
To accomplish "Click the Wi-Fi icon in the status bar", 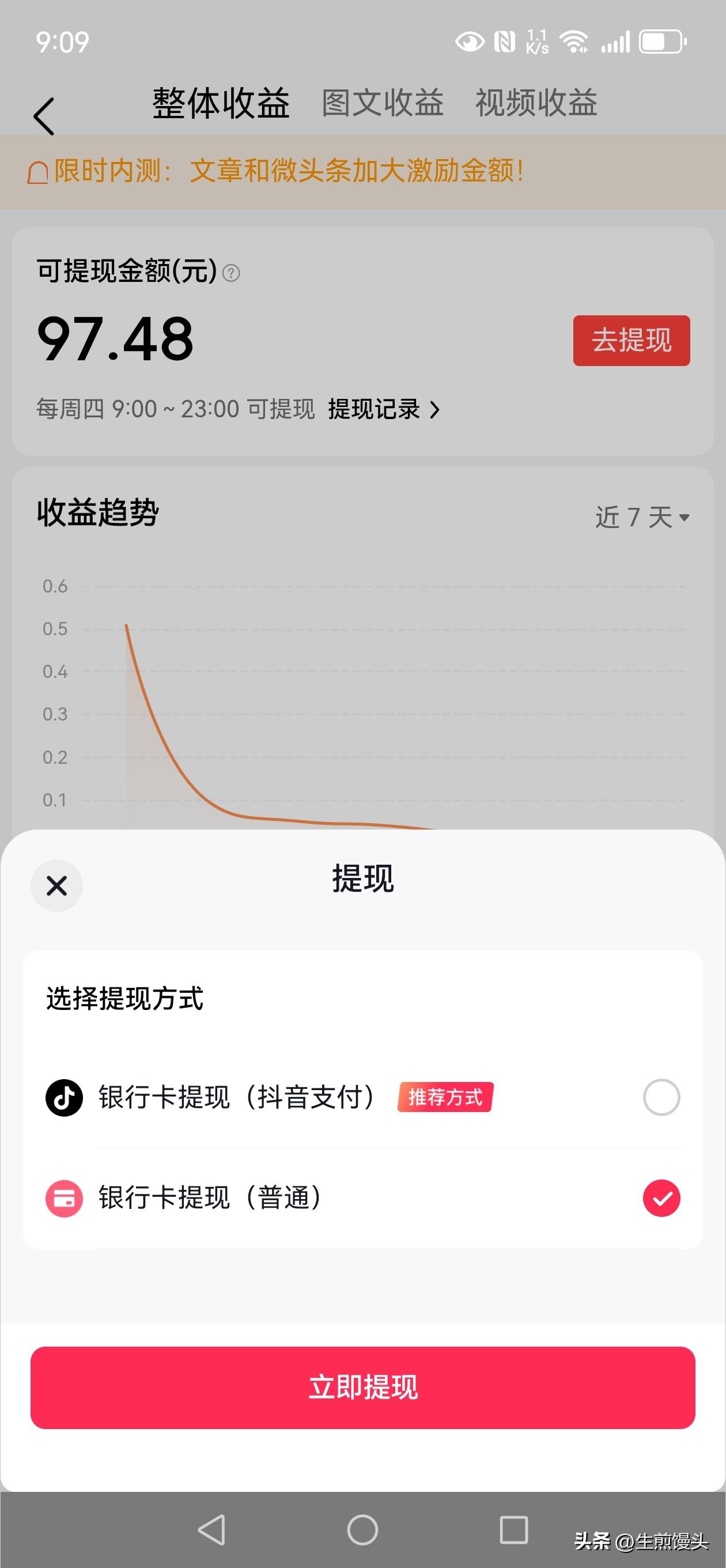I will click(x=573, y=42).
